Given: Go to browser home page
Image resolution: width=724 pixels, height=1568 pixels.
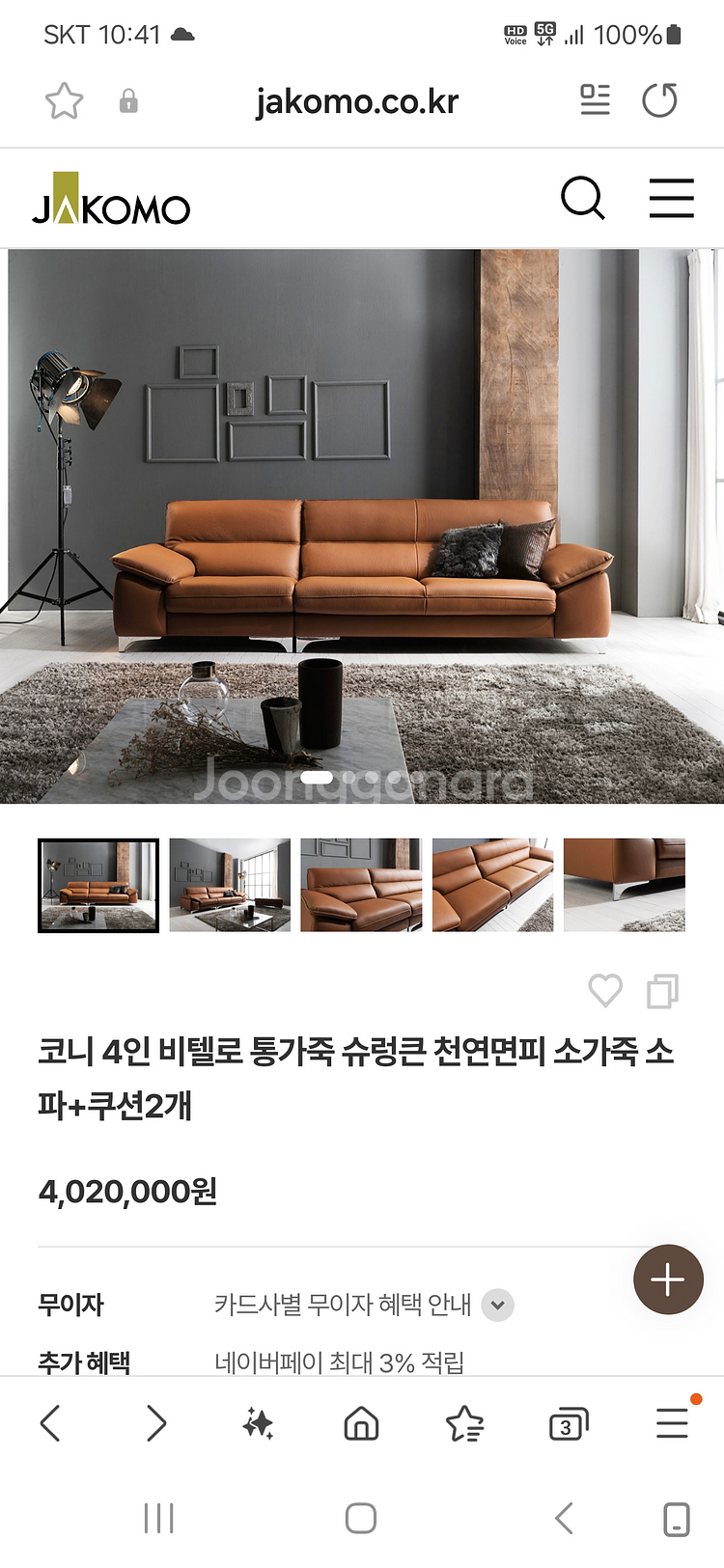Looking at the screenshot, I should click(x=361, y=1423).
